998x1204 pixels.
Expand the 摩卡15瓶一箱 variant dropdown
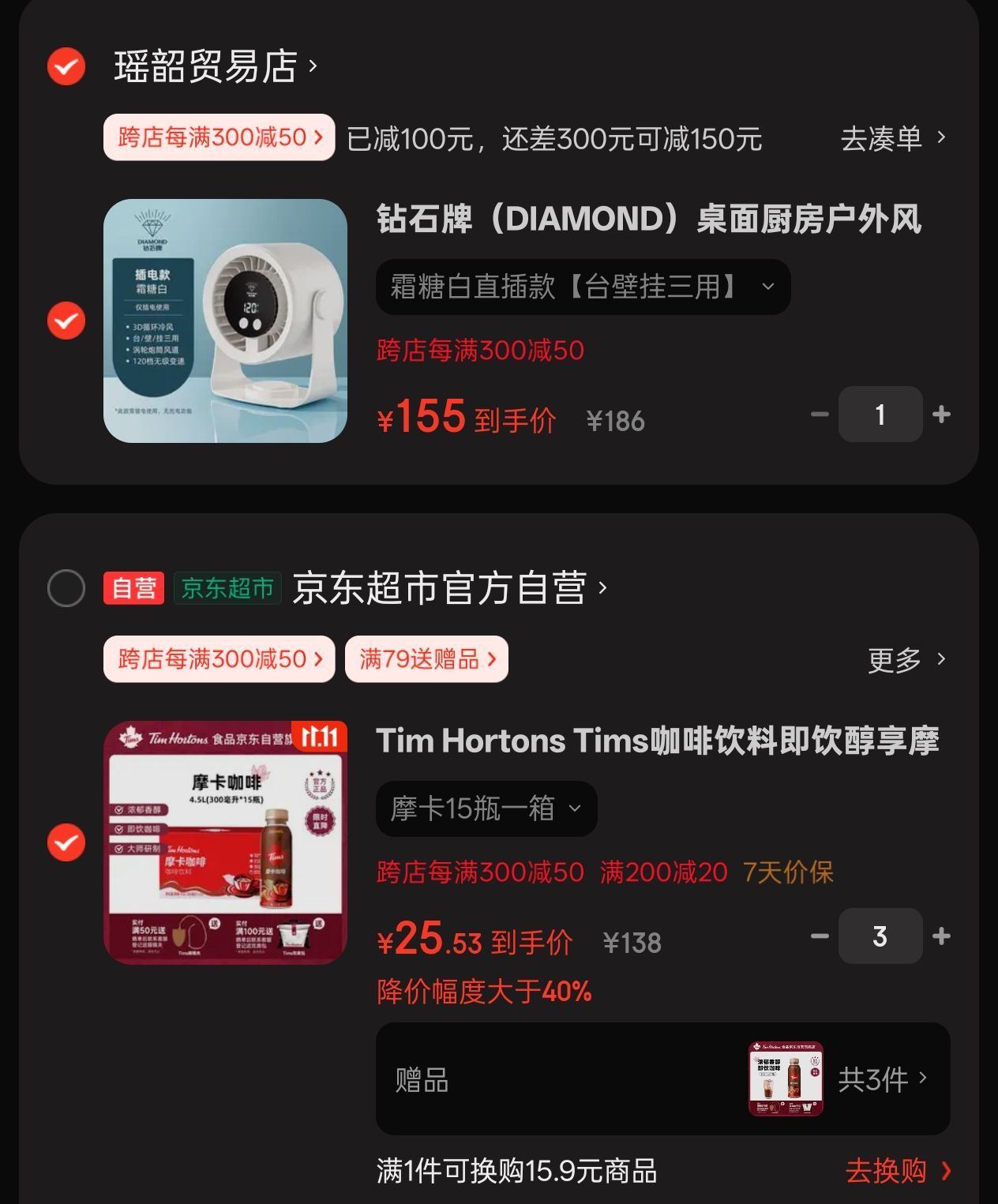[486, 808]
